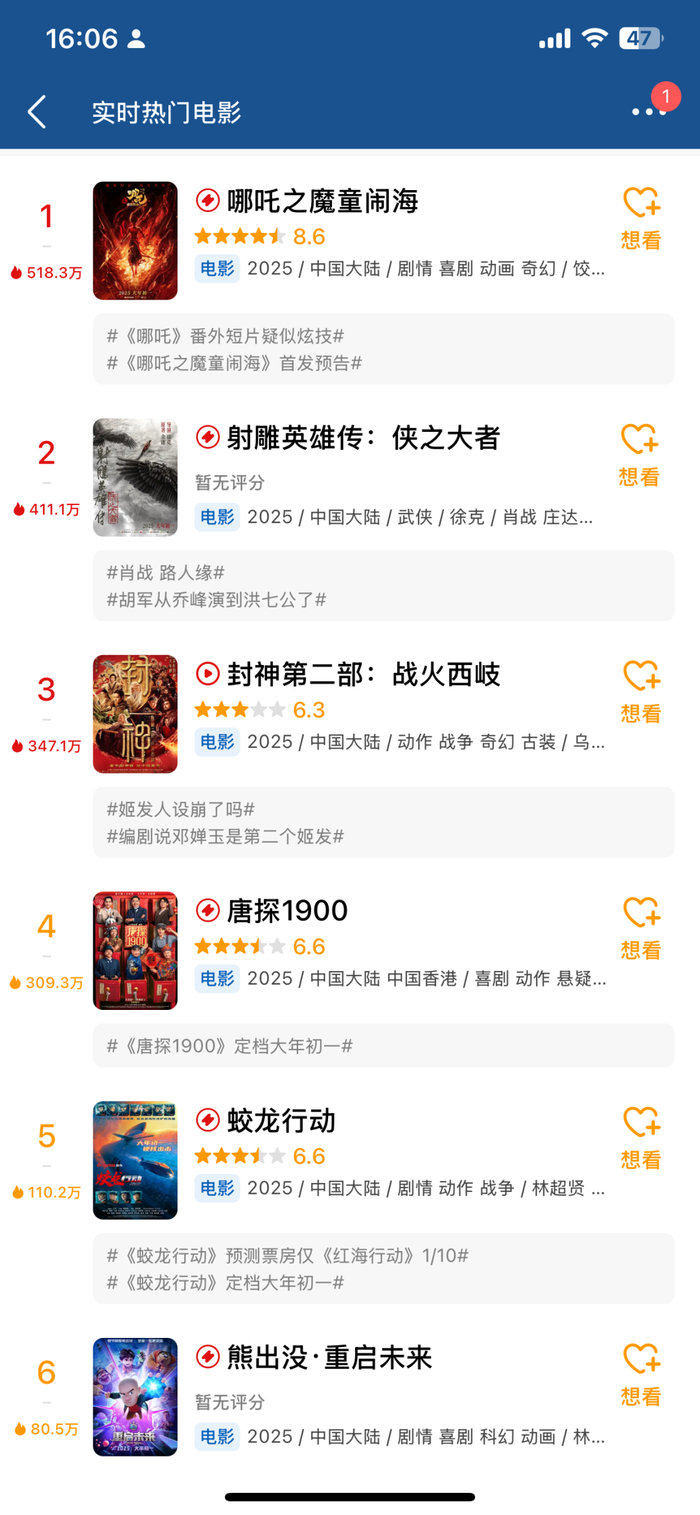Add 射雕英雄传：侠之大者 to 想看
Viewport: 700px width, 1515px height.
(x=639, y=456)
